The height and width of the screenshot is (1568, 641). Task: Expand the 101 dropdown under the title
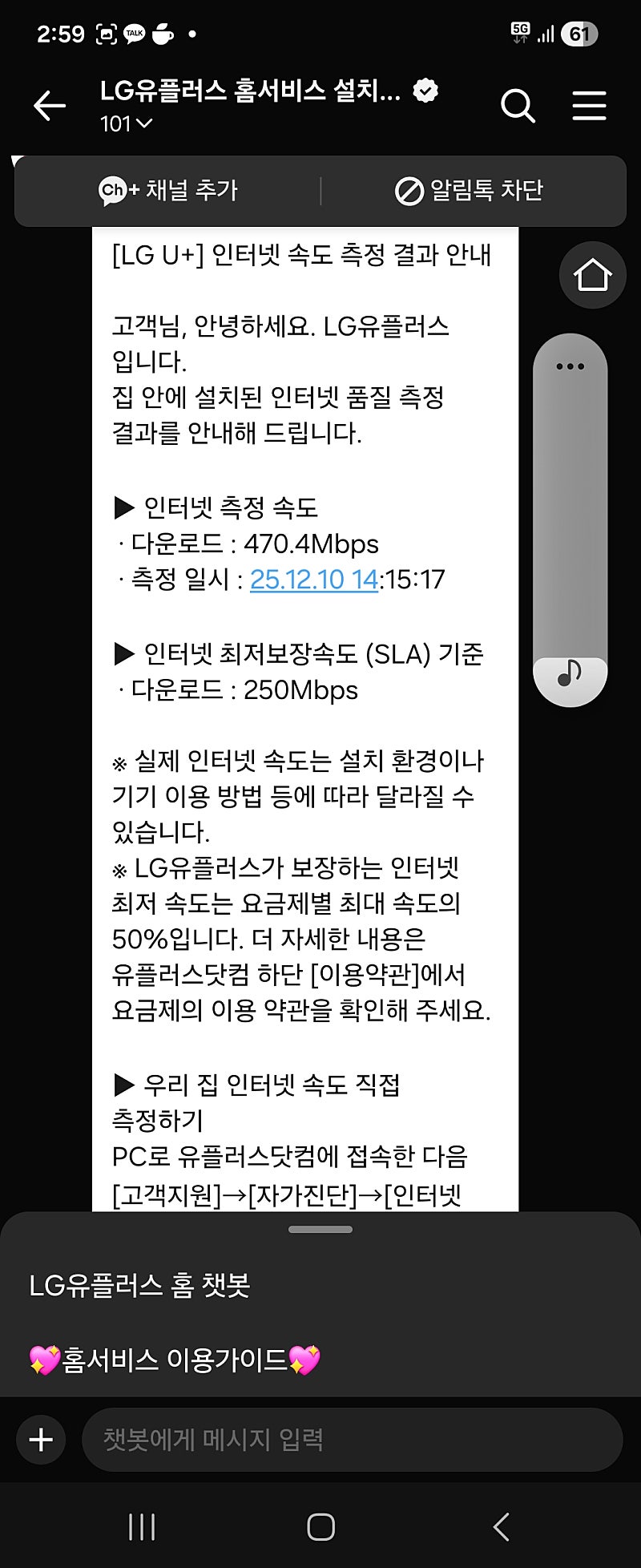tap(126, 124)
